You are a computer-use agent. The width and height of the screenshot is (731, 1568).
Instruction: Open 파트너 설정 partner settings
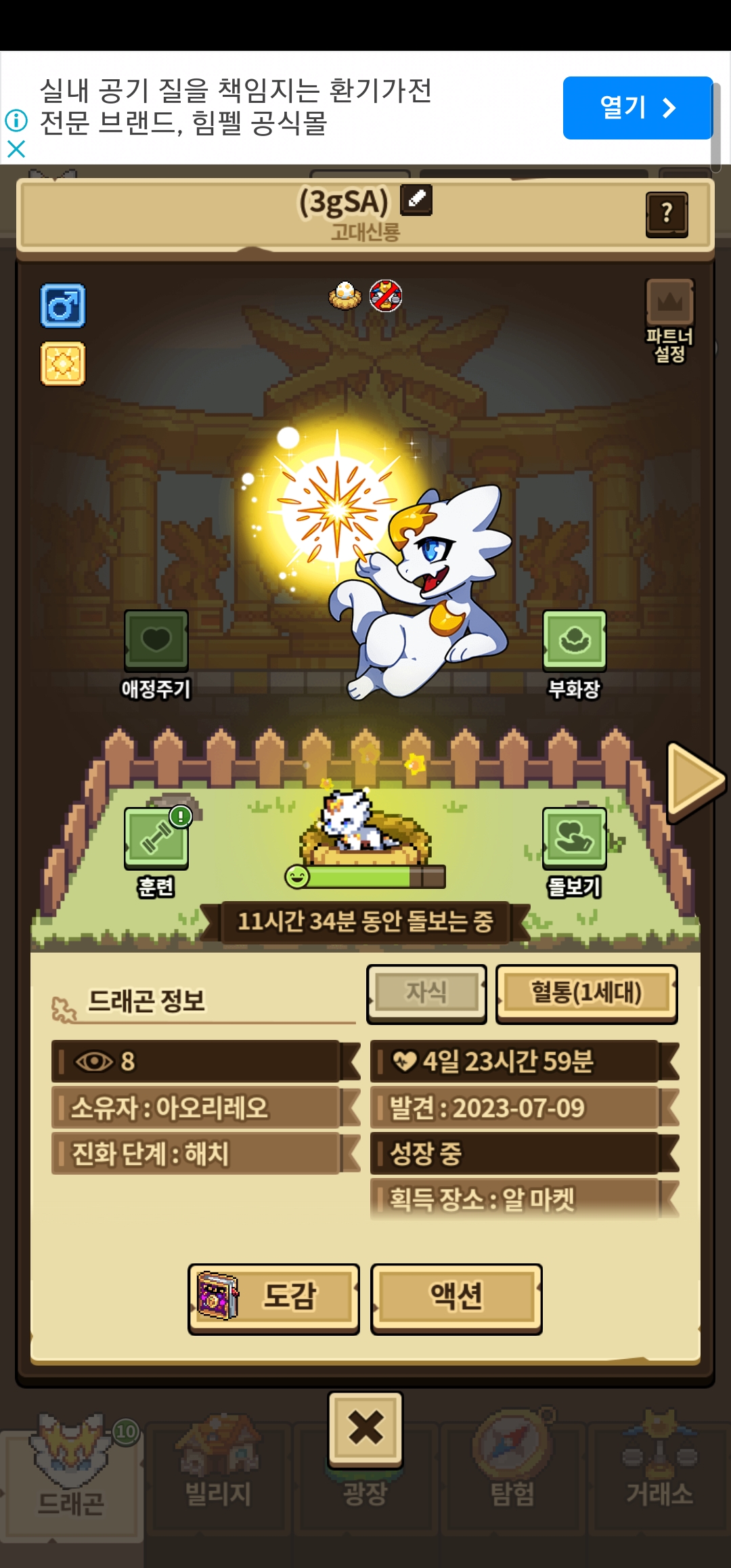pos(669,321)
